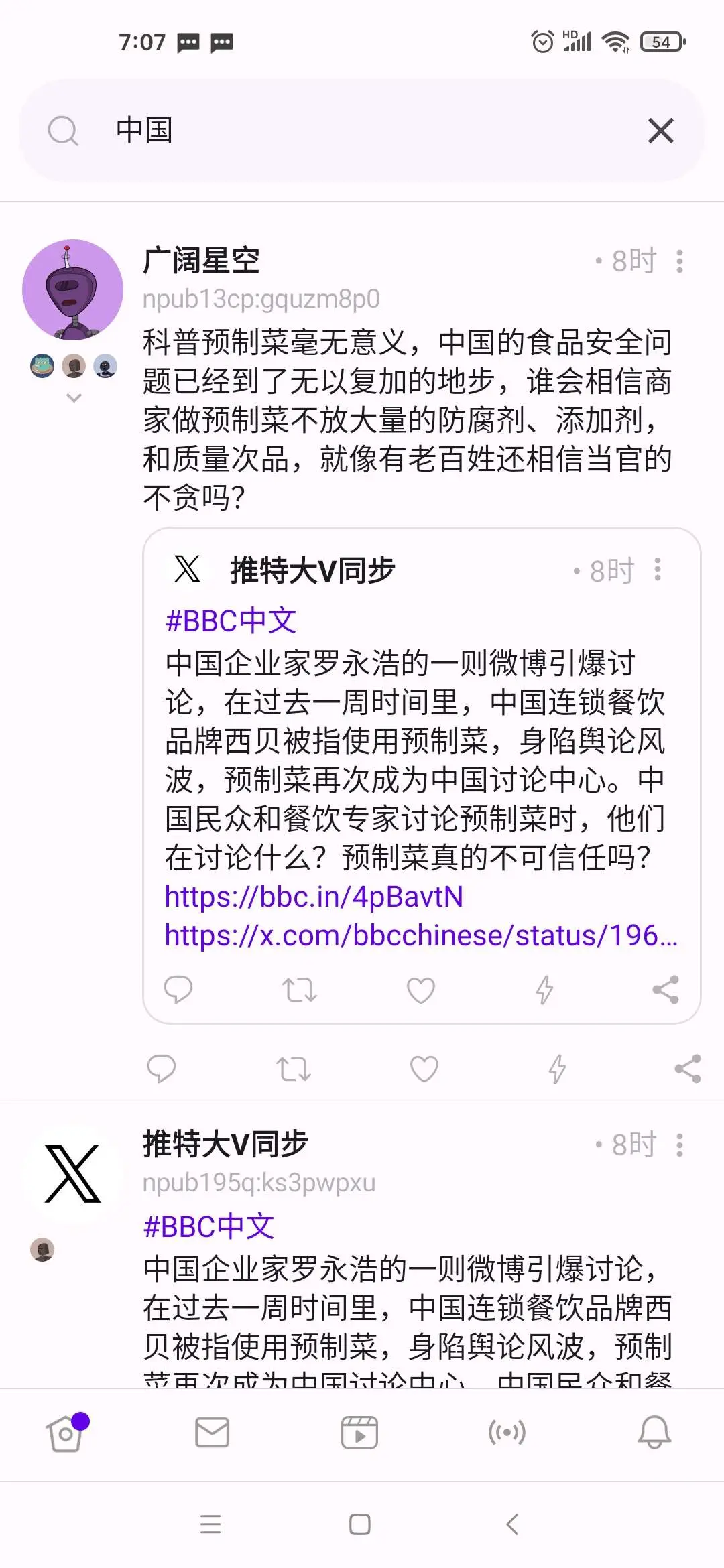Viewport: 724px width, 1568px height.
Task: Clear the search text with the X button
Action: (x=660, y=131)
